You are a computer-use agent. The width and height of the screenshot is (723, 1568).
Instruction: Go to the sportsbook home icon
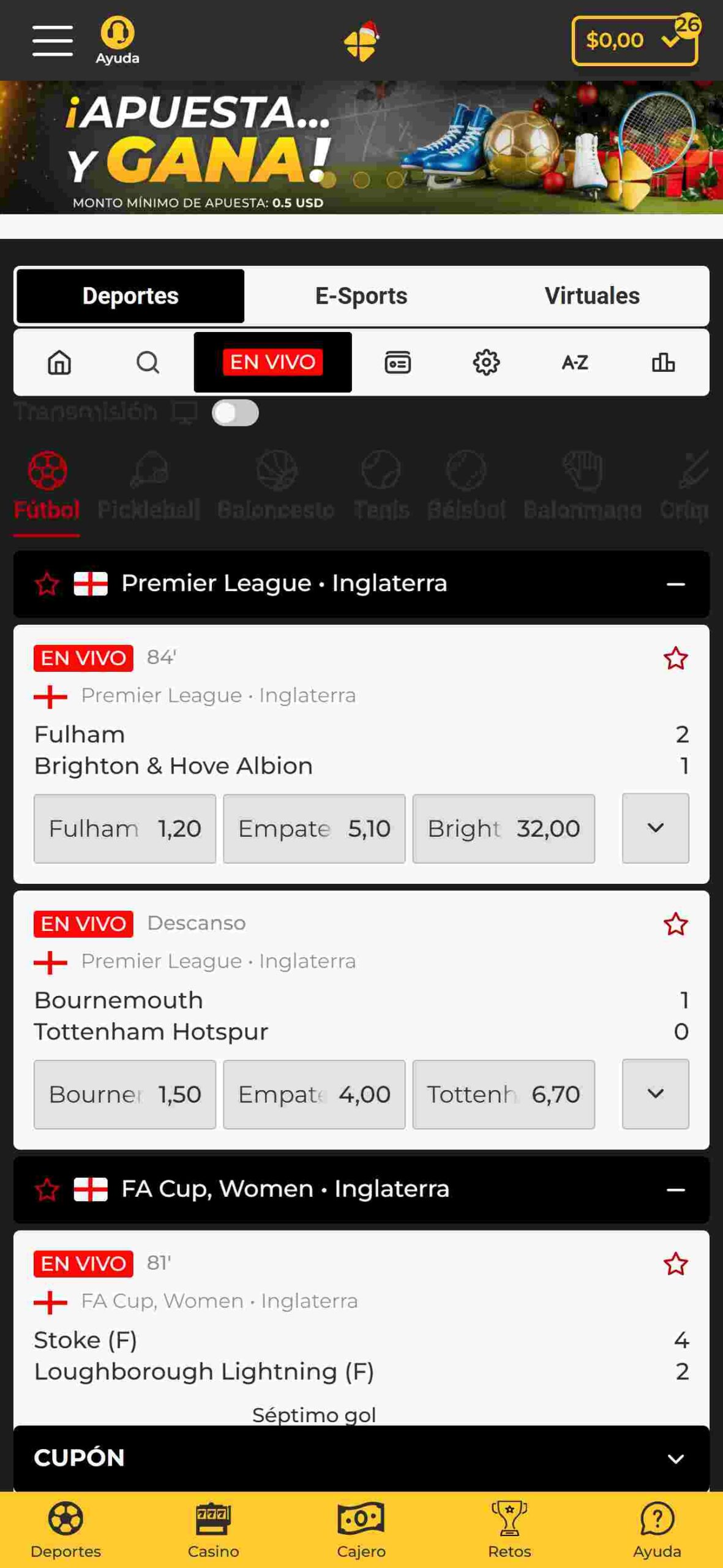pyautogui.click(x=59, y=363)
